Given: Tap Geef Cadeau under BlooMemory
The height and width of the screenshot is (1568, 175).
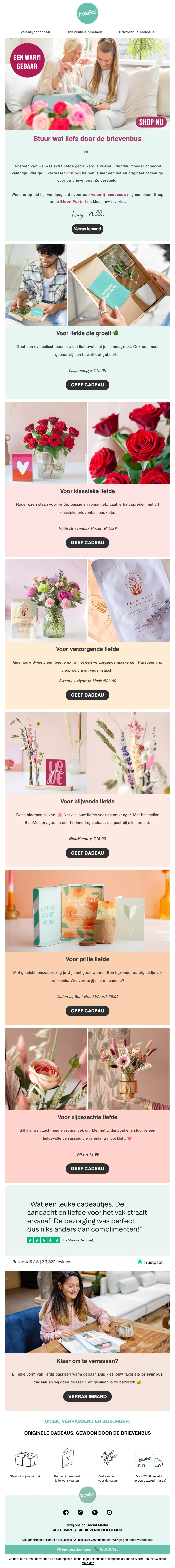Looking at the screenshot, I should [87, 853].
